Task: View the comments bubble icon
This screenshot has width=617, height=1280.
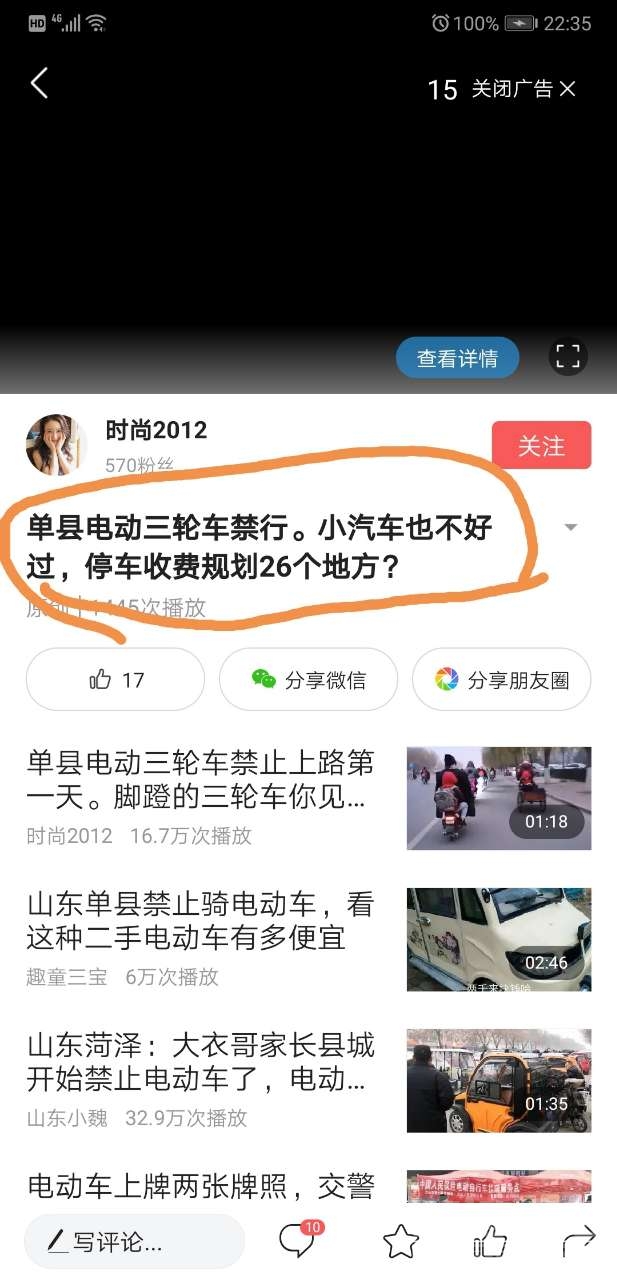Action: pos(297,1242)
